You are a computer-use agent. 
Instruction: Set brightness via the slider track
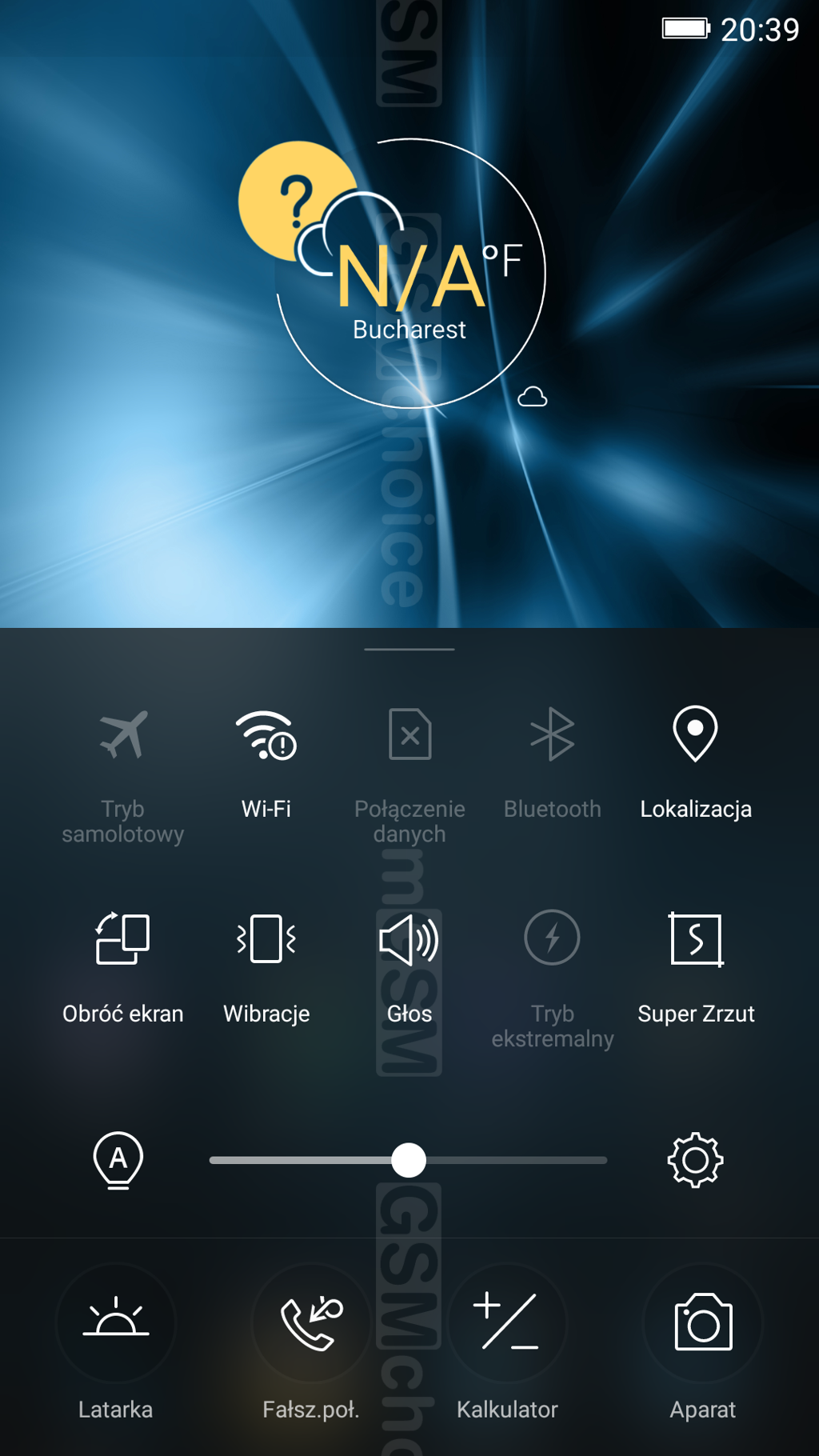click(408, 1160)
